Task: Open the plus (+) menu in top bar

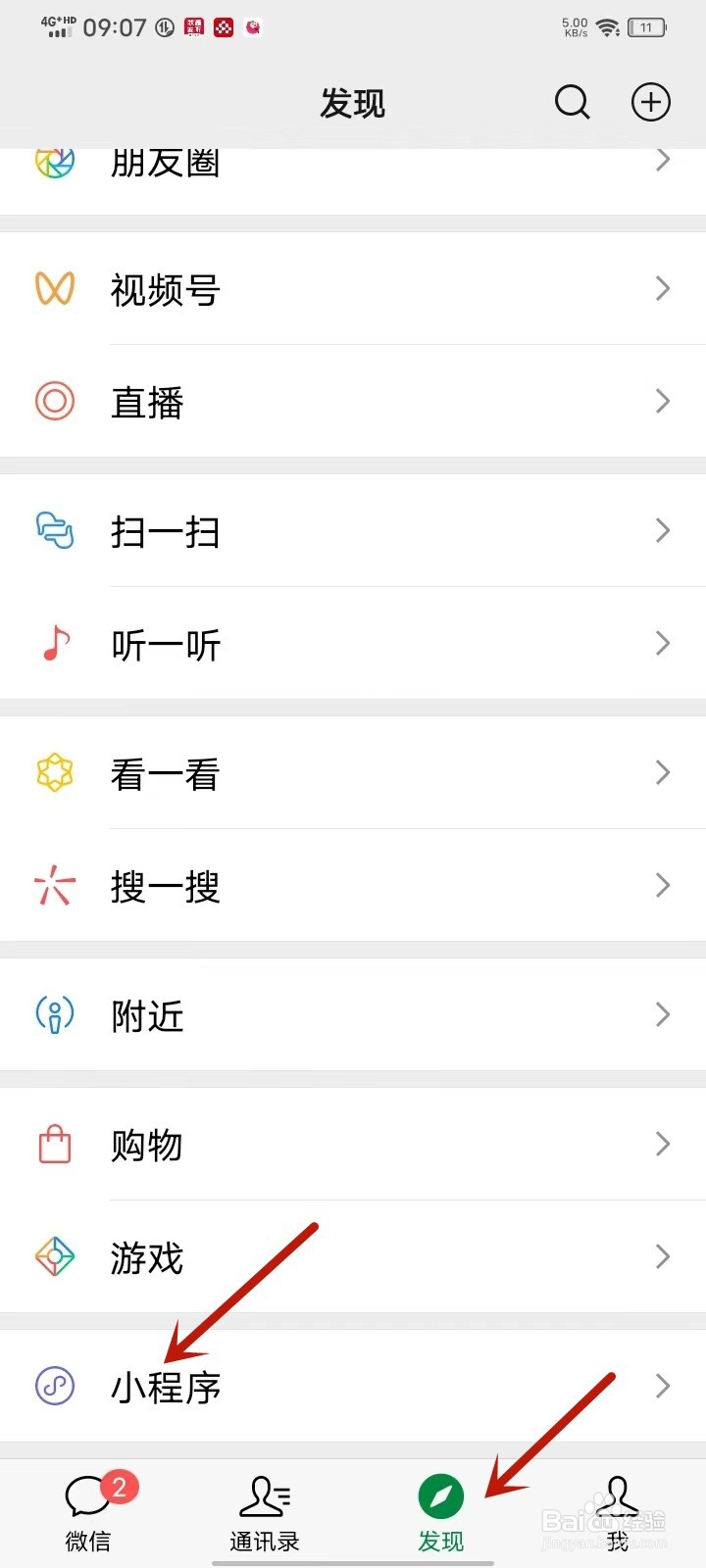Action: [650, 102]
